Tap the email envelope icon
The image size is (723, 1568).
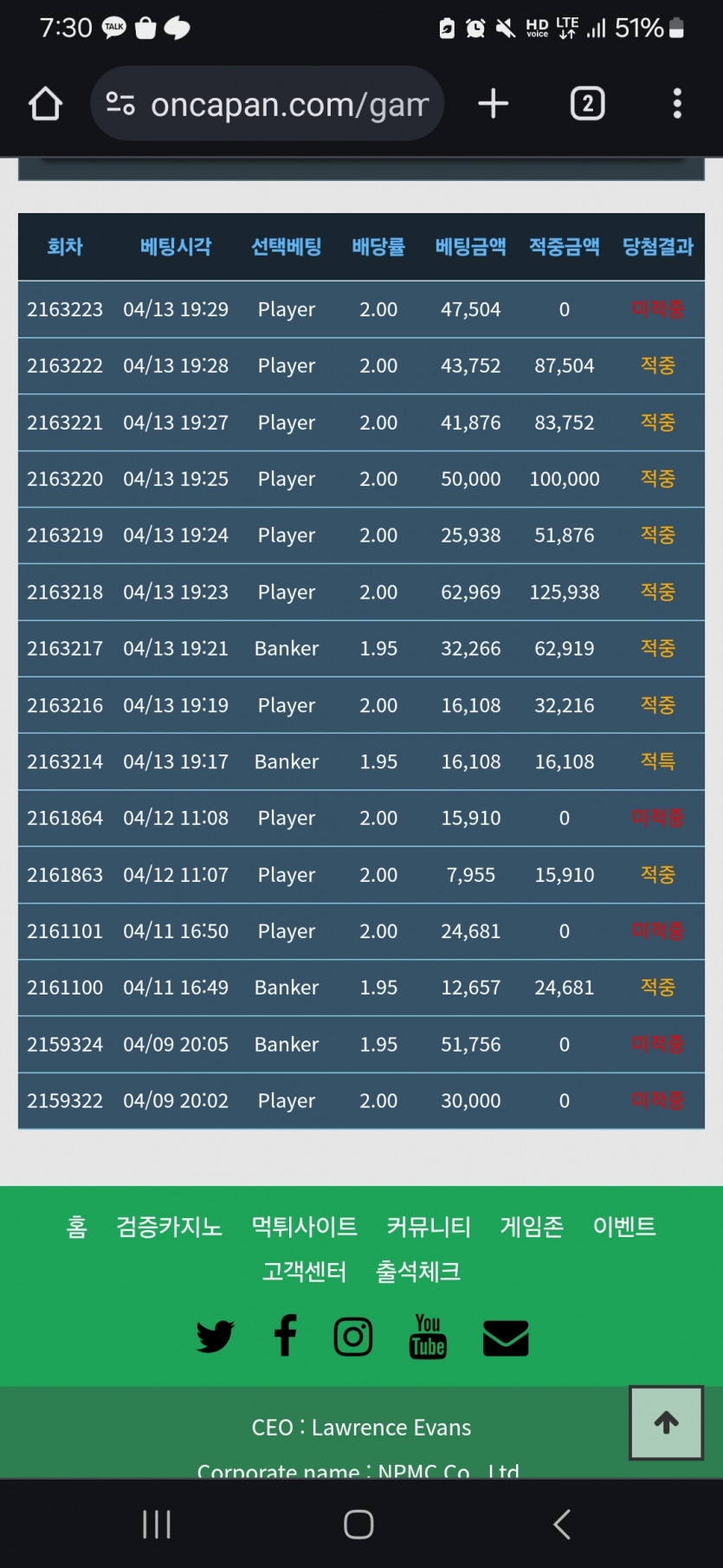coord(506,1338)
